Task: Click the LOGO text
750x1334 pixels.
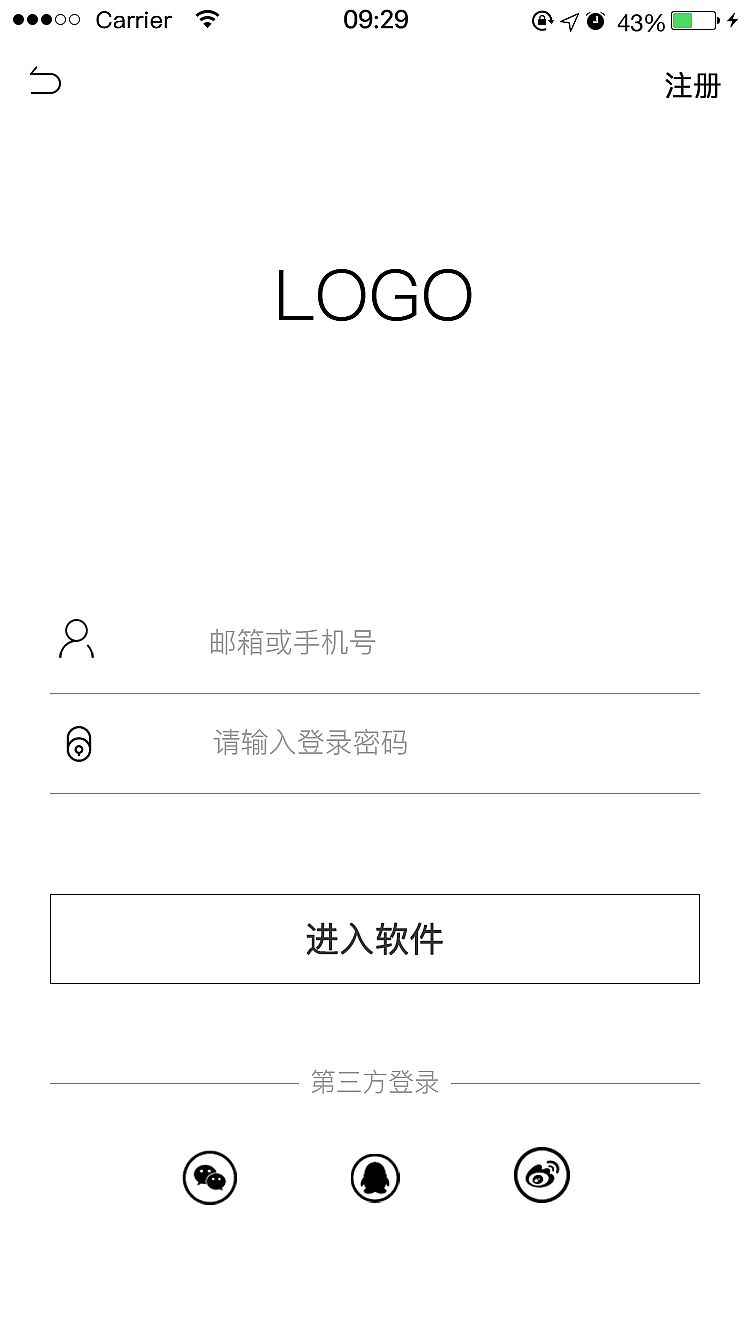Action: (375, 295)
